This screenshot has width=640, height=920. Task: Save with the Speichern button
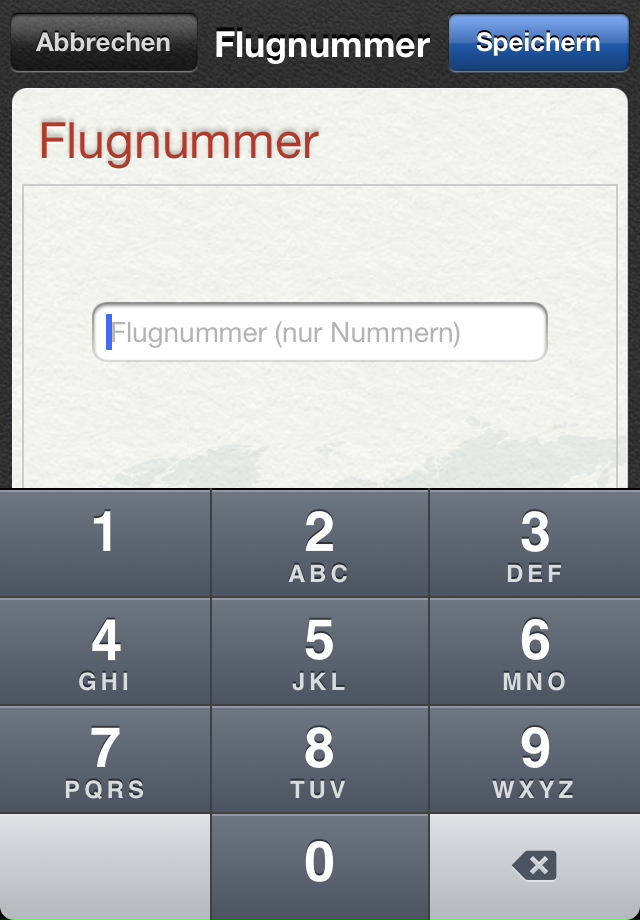coord(538,43)
